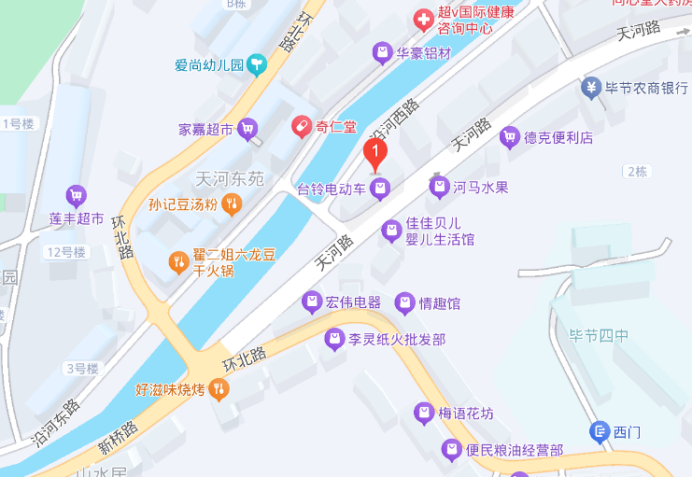The width and height of the screenshot is (693, 478).
Task: Open the 爱尚幼儿园 kindergarten marker
Action: pos(257,66)
